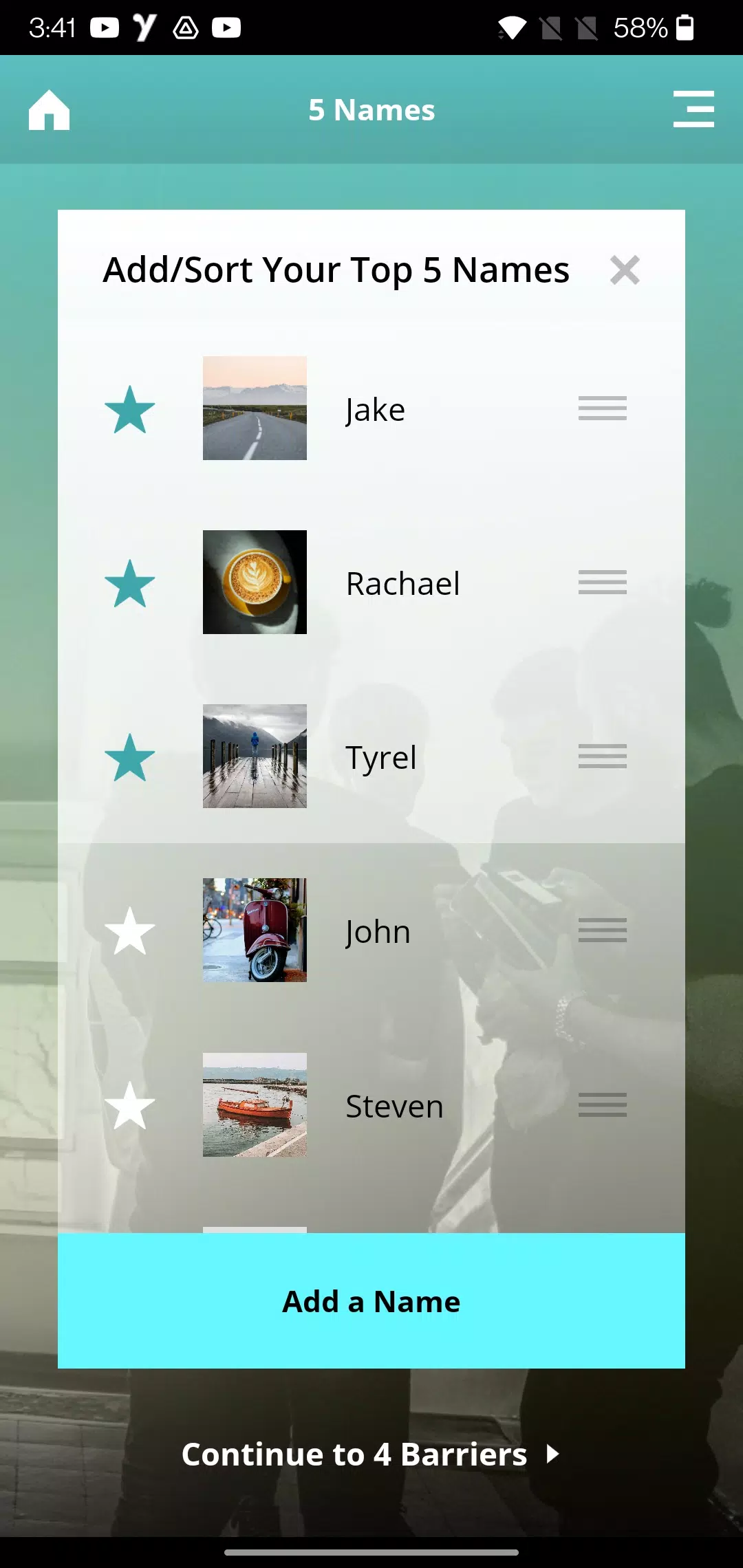Screen dimensions: 743x1568
Task: Close the Add/Sort Names dialog
Action: point(625,270)
